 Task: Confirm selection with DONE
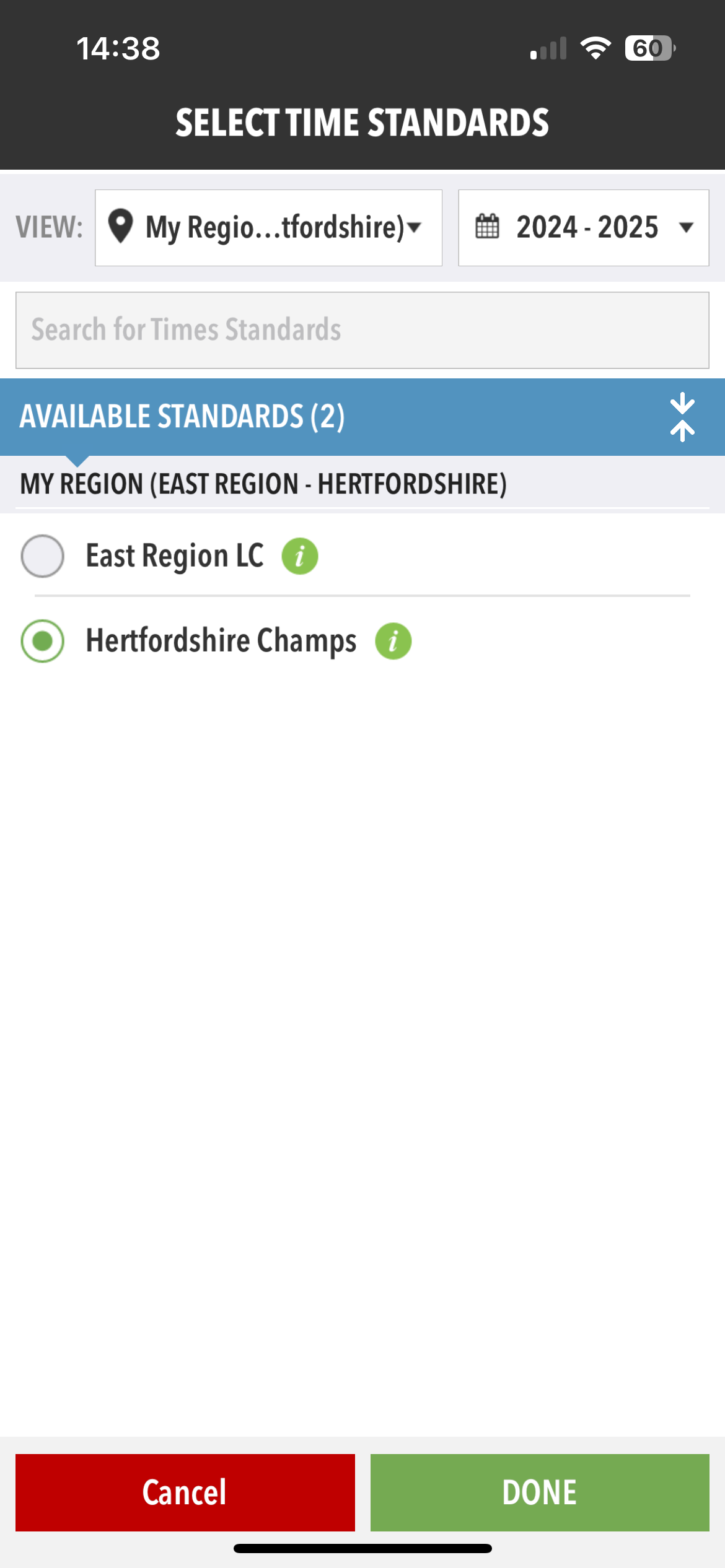click(x=539, y=1492)
